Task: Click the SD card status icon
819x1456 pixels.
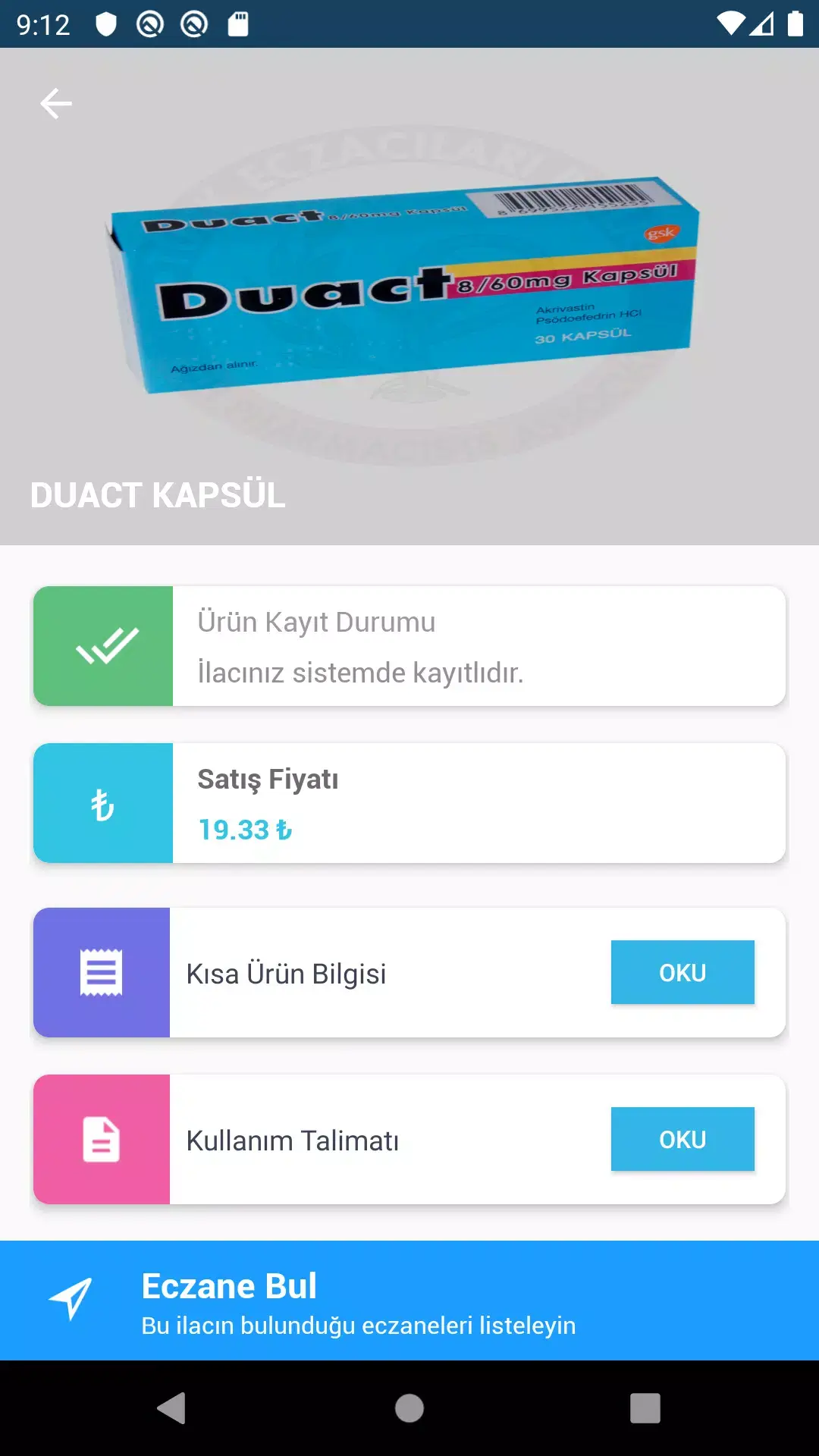Action: [x=237, y=23]
